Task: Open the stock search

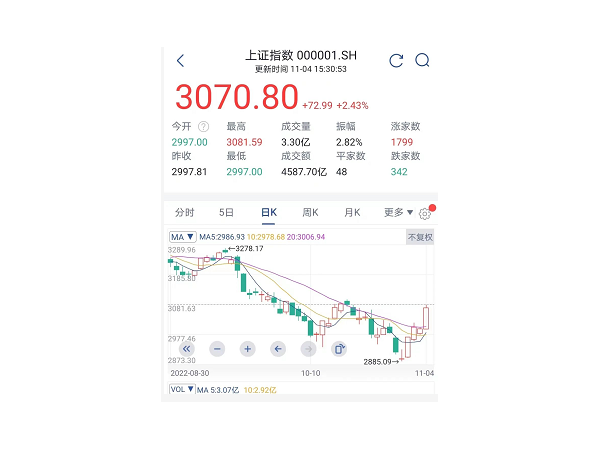Action: pyautogui.click(x=422, y=60)
